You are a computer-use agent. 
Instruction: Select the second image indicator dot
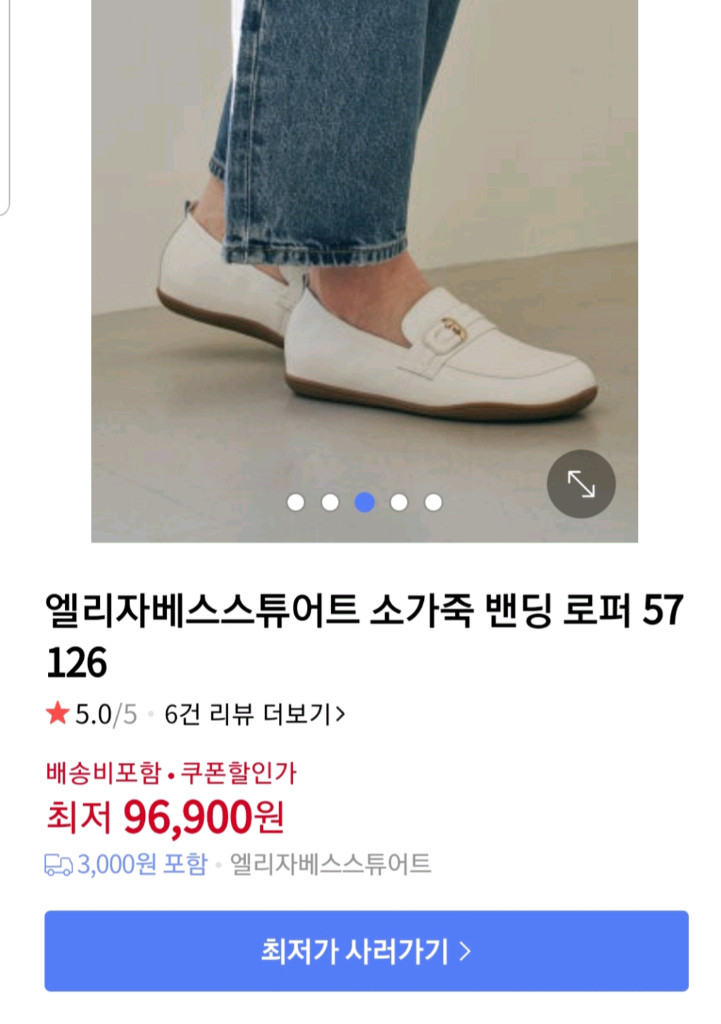click(x=328, y=499)
